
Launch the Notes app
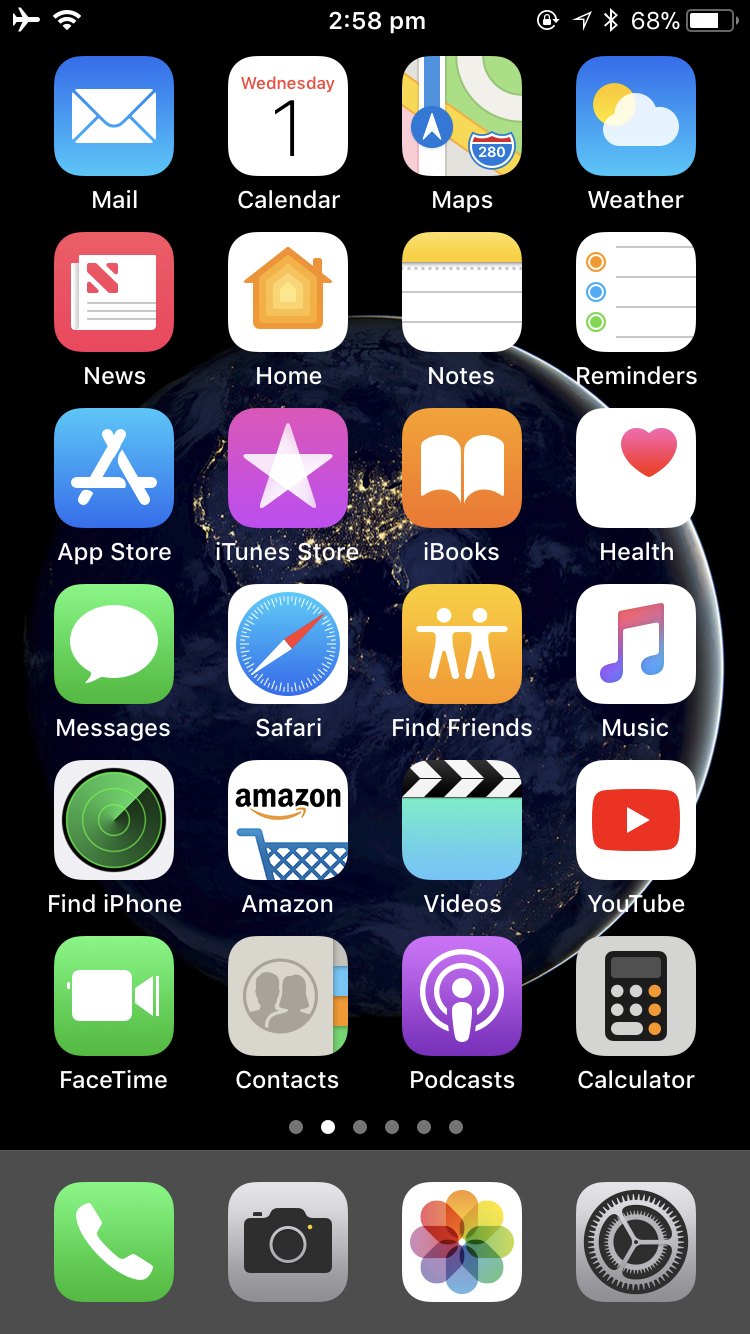[462, 292]
